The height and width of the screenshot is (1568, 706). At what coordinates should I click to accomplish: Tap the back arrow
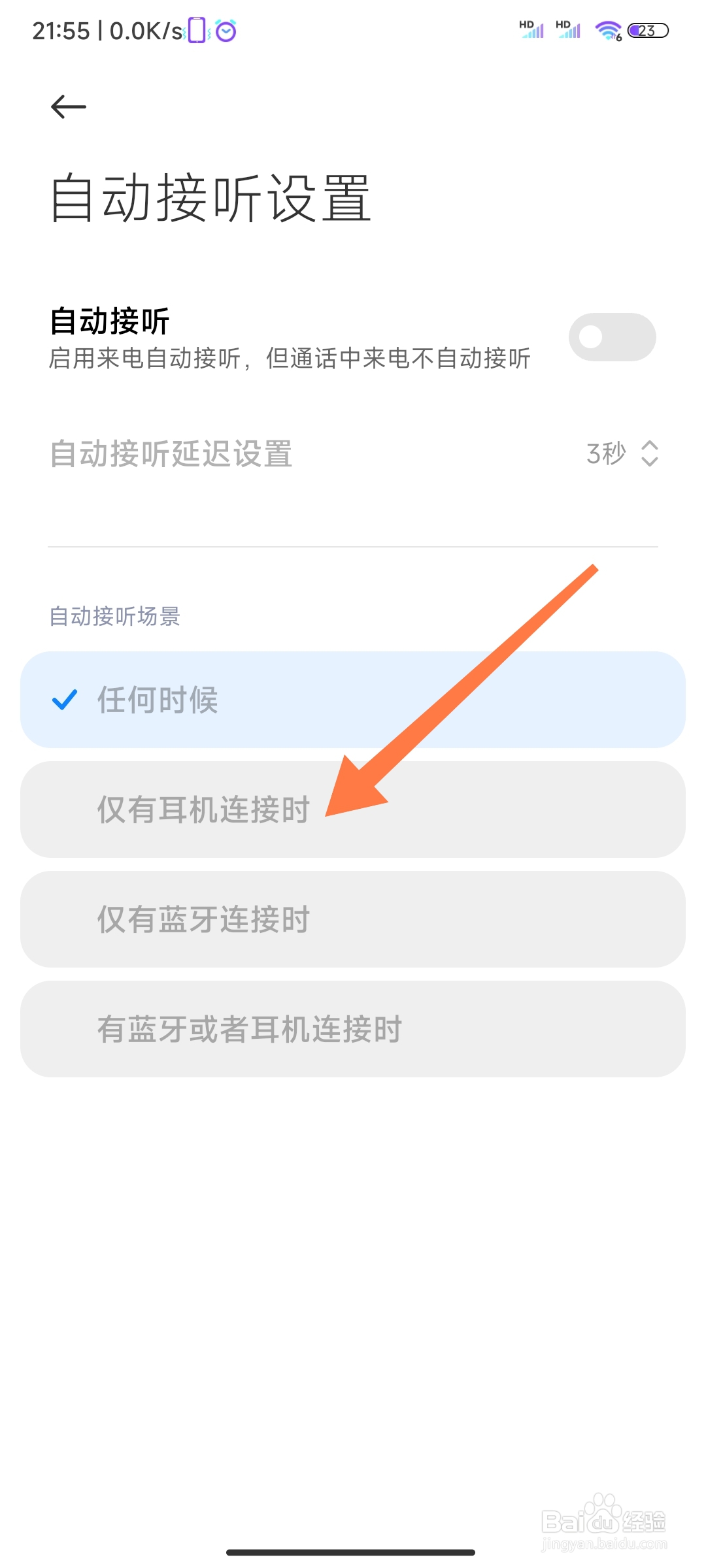(67, 106)
